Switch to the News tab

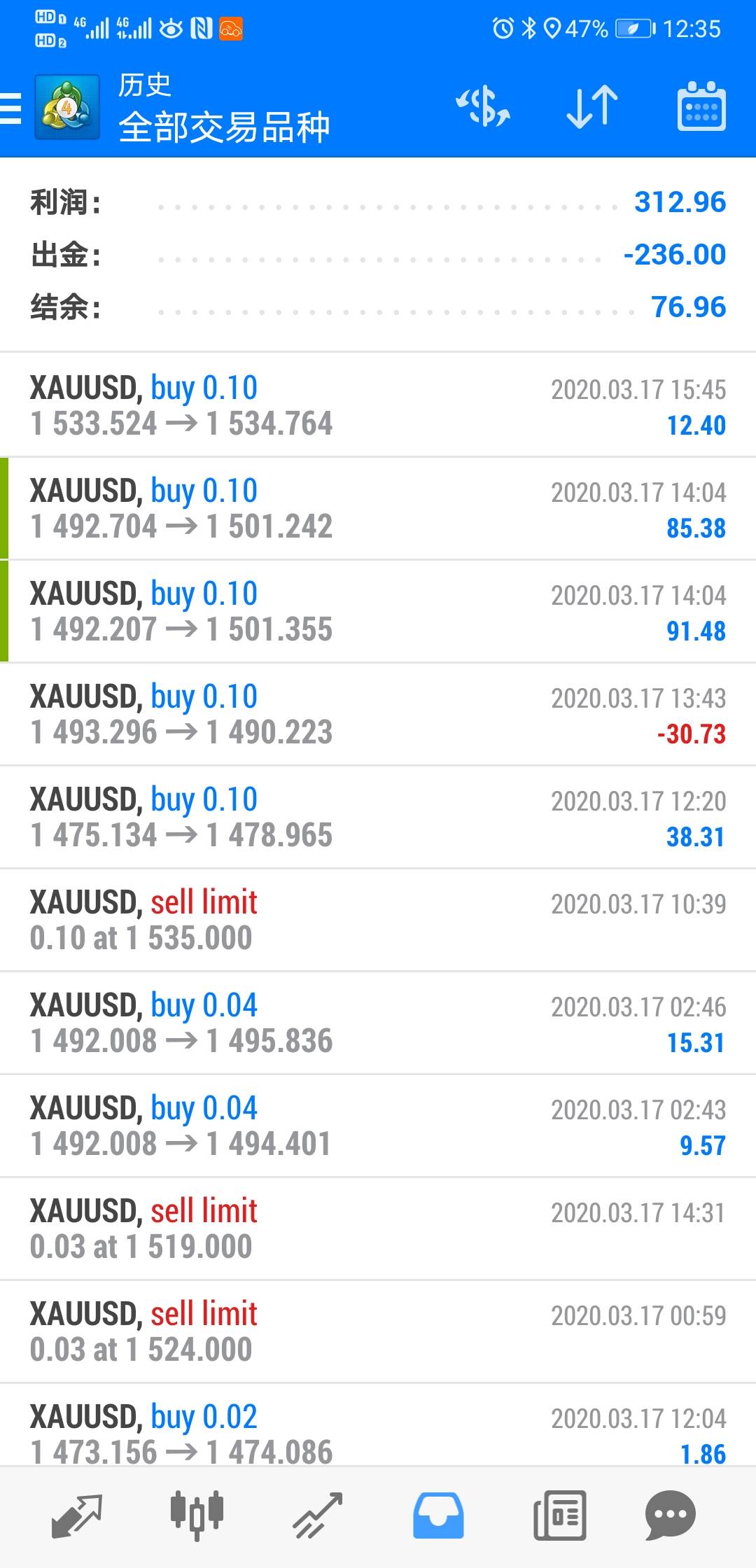click(559, 1515)
